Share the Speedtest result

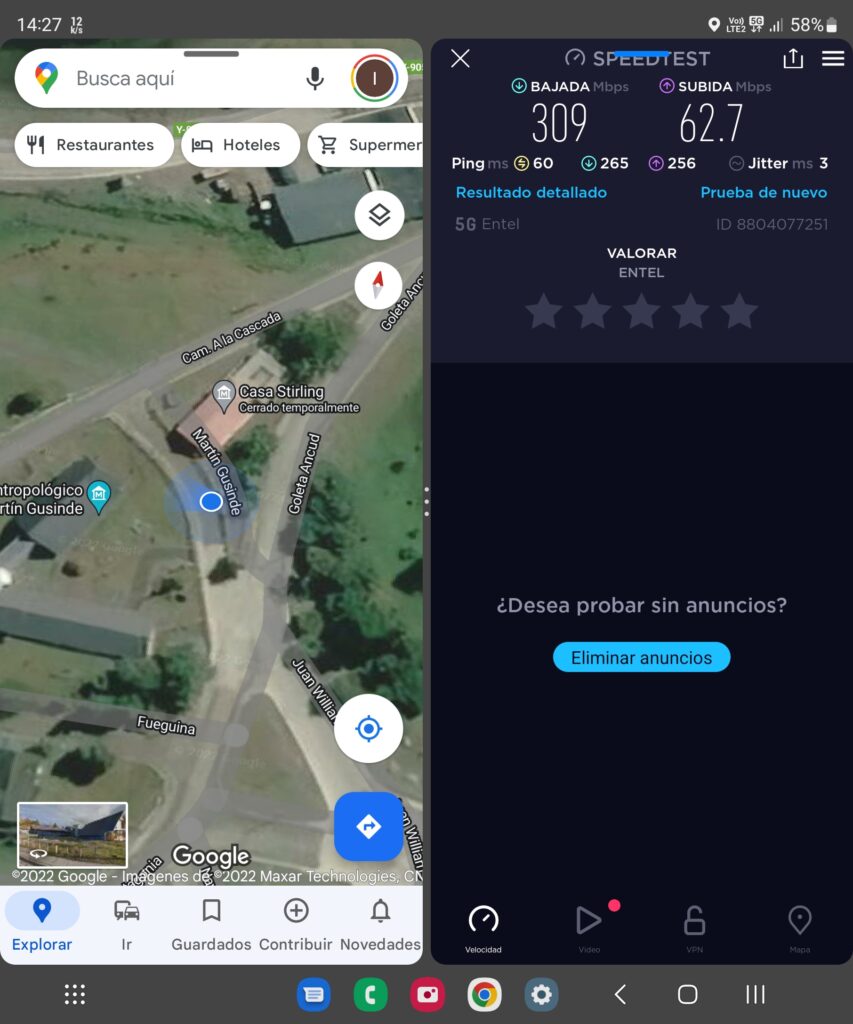(793, 58)
